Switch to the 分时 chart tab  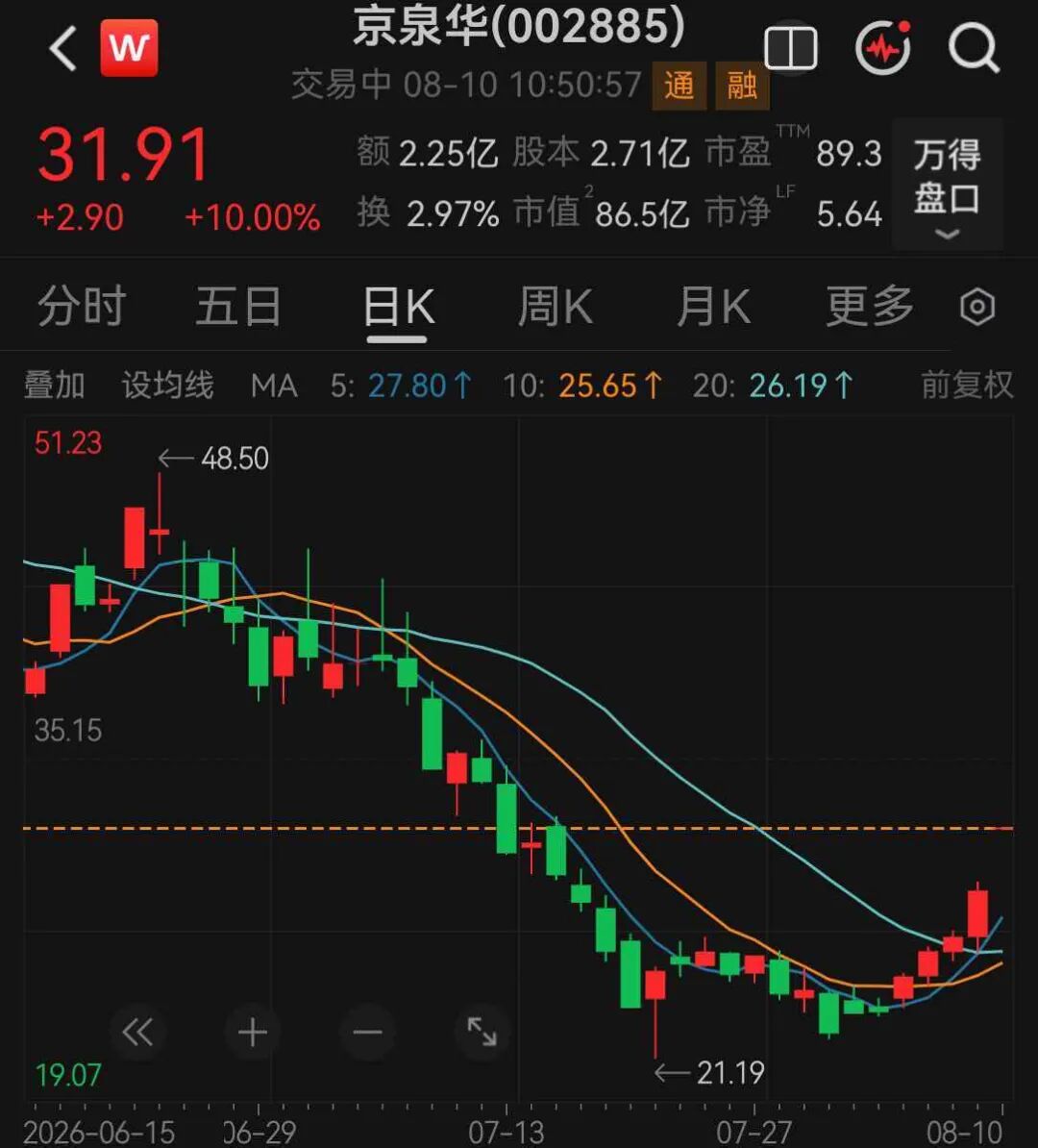pos(82,306)
